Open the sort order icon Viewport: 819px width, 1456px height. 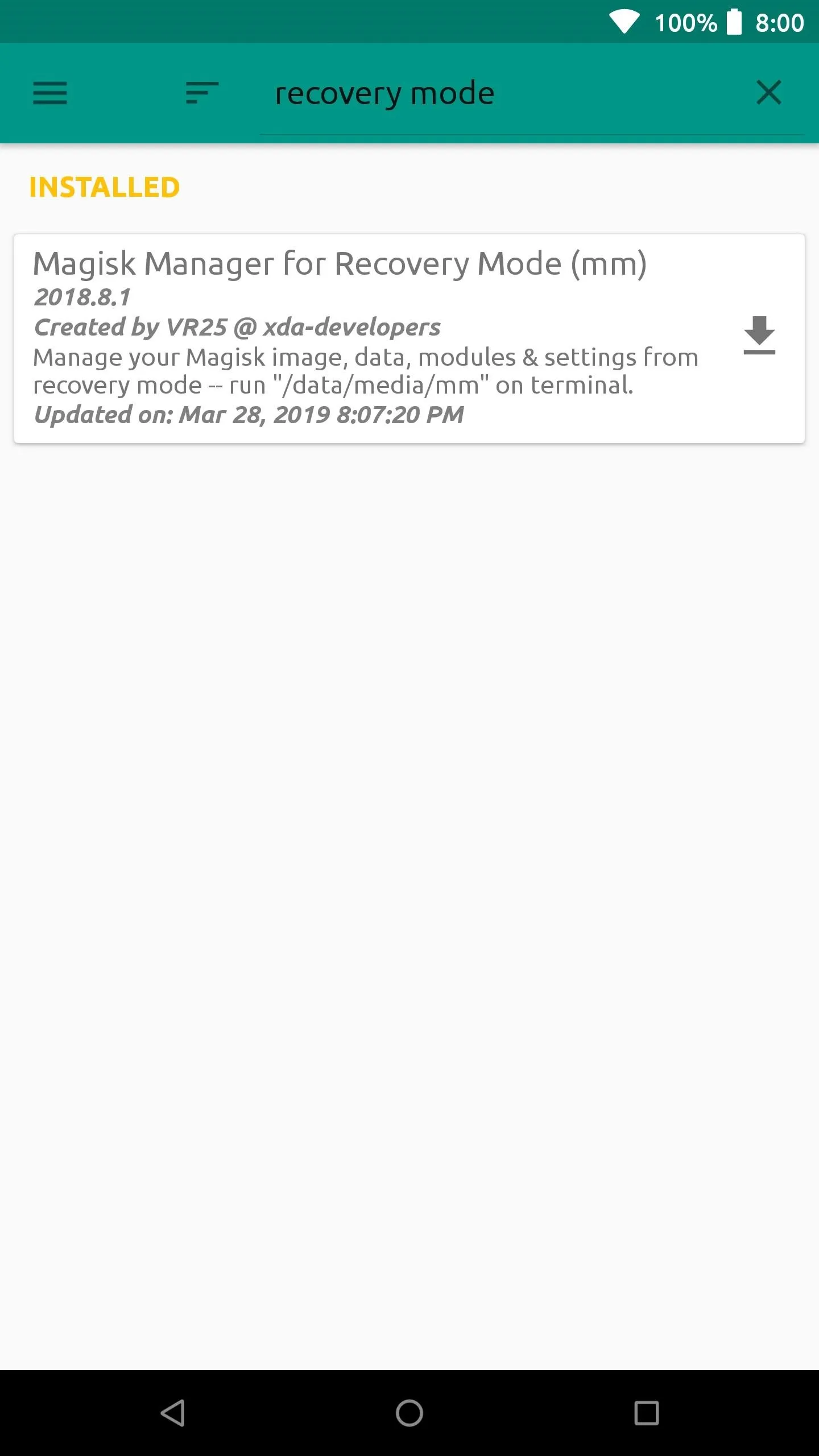[x=202, y=93]
